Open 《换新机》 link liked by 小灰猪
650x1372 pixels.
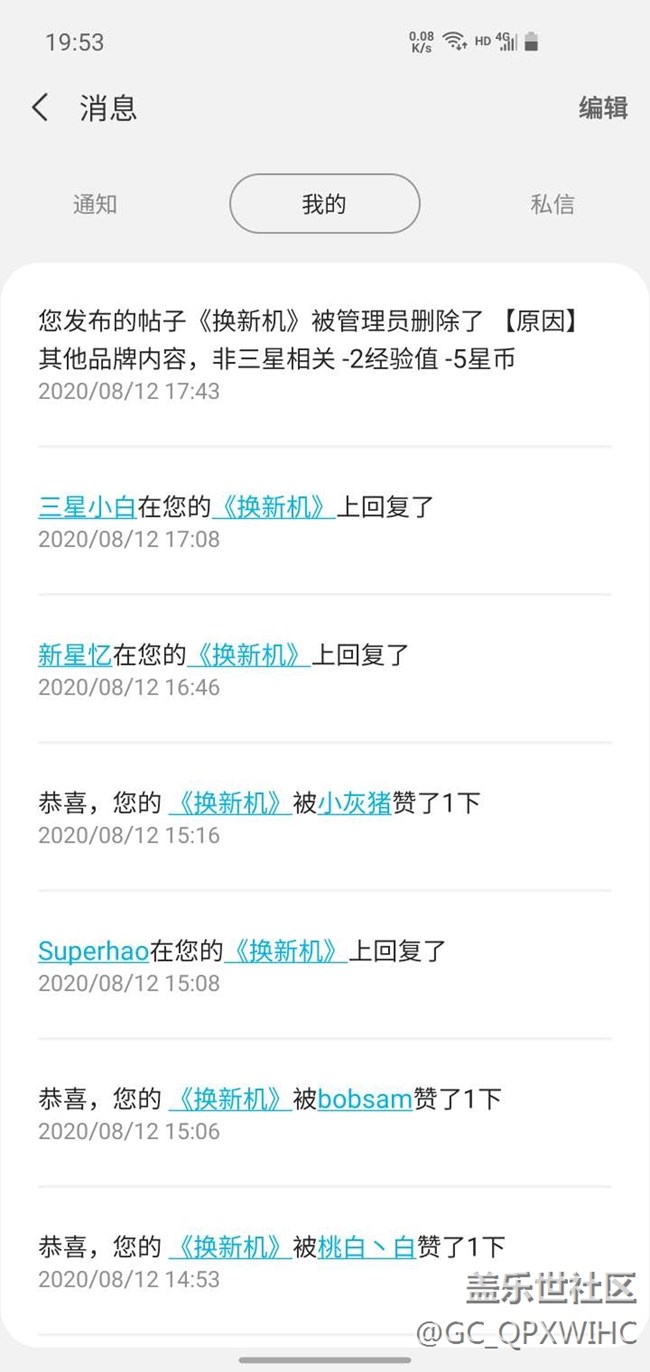230,803
